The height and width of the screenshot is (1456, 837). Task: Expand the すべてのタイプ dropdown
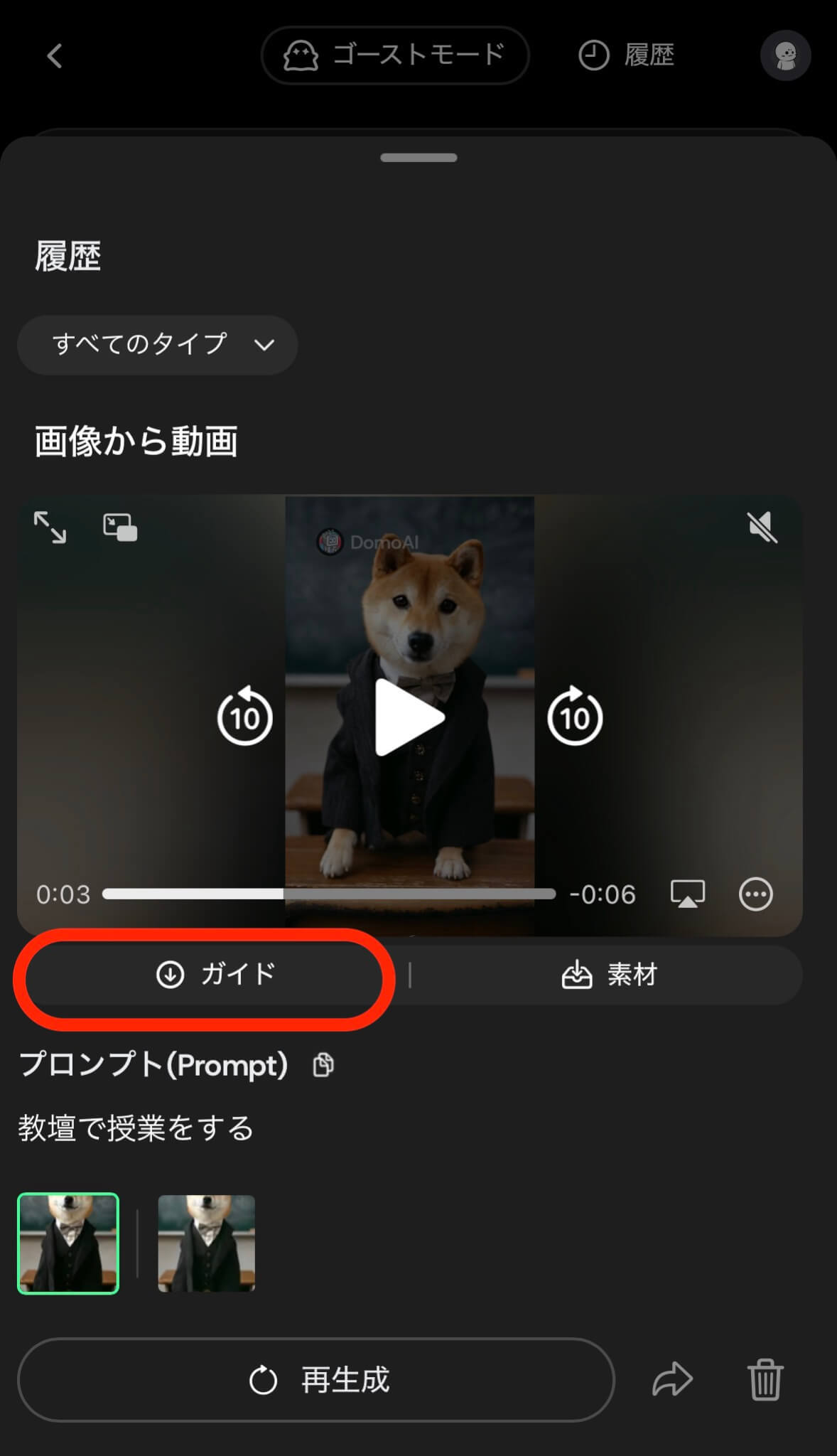pos(157,345)
